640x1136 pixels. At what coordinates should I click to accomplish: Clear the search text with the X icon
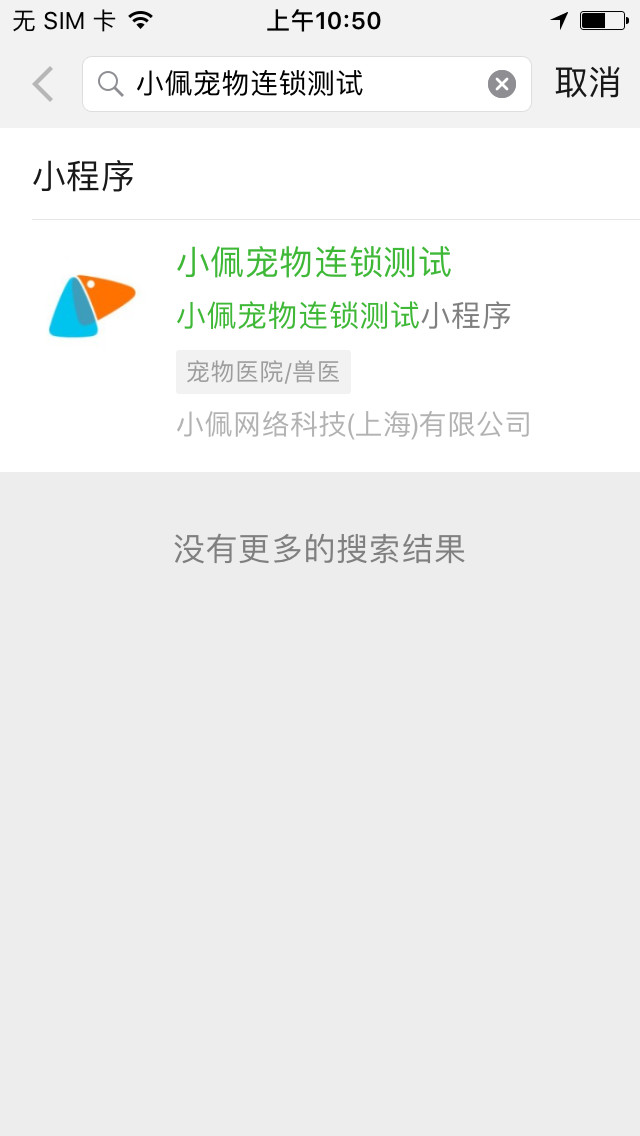pyautogui.click(x=502, y=84)
